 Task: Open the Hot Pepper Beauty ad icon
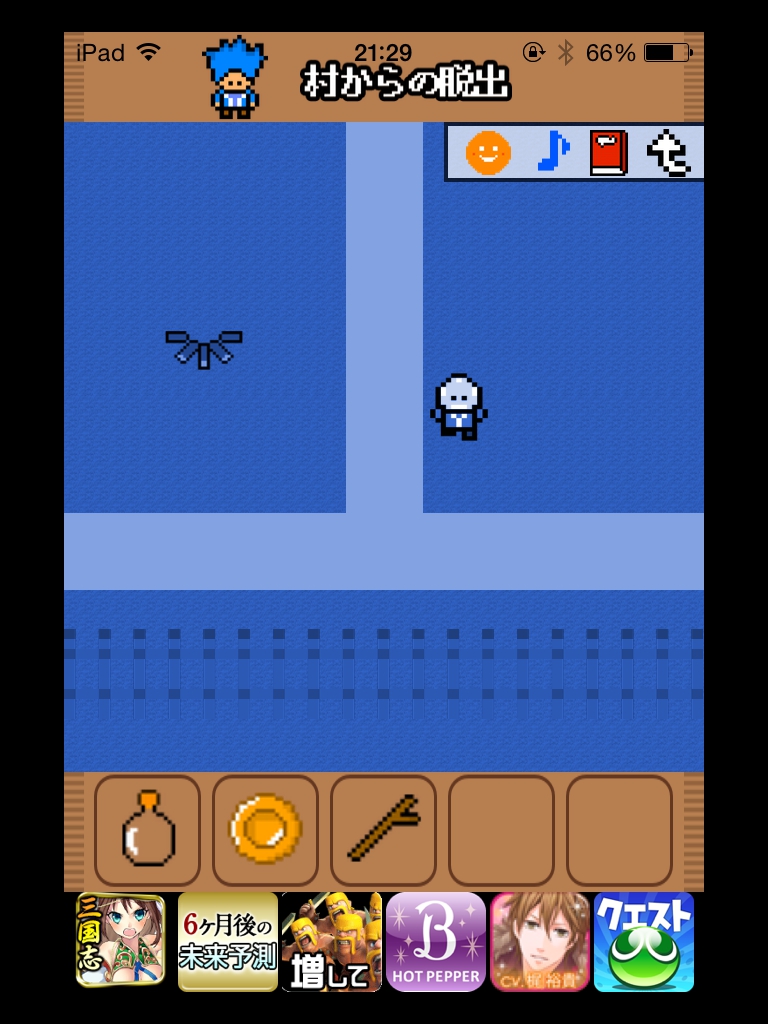[435, 941]
